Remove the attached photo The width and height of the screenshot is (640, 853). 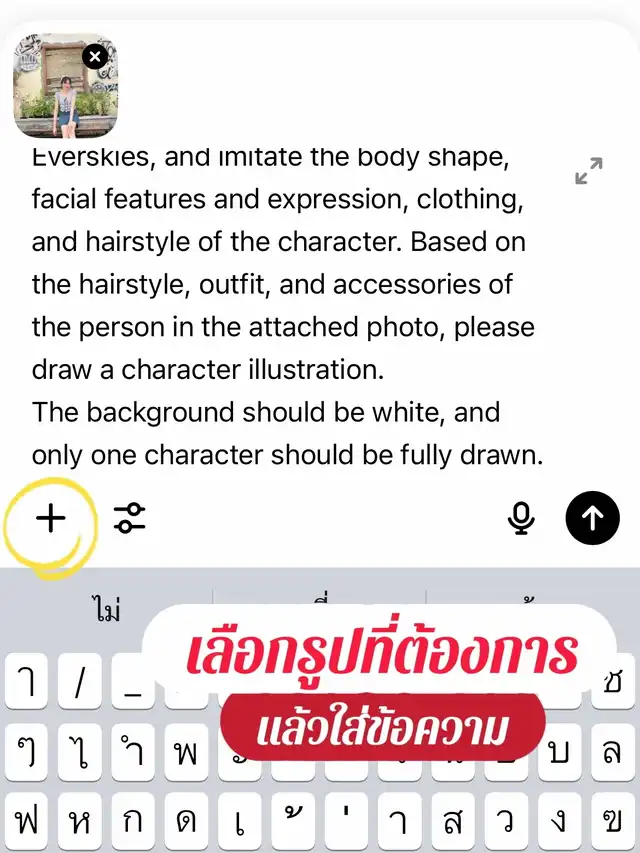pos(95,57)
